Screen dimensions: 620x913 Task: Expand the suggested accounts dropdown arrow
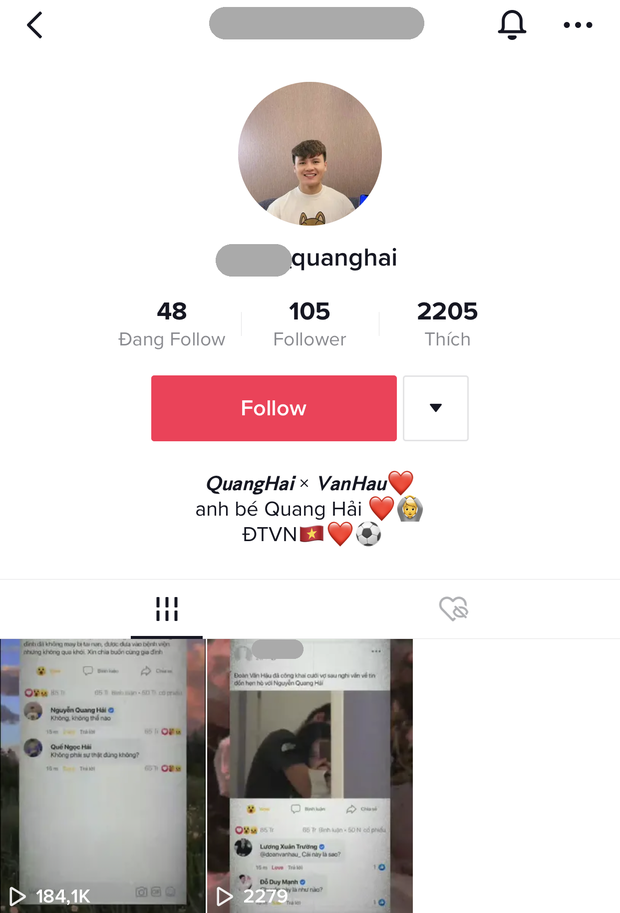(x=435, y=408)
